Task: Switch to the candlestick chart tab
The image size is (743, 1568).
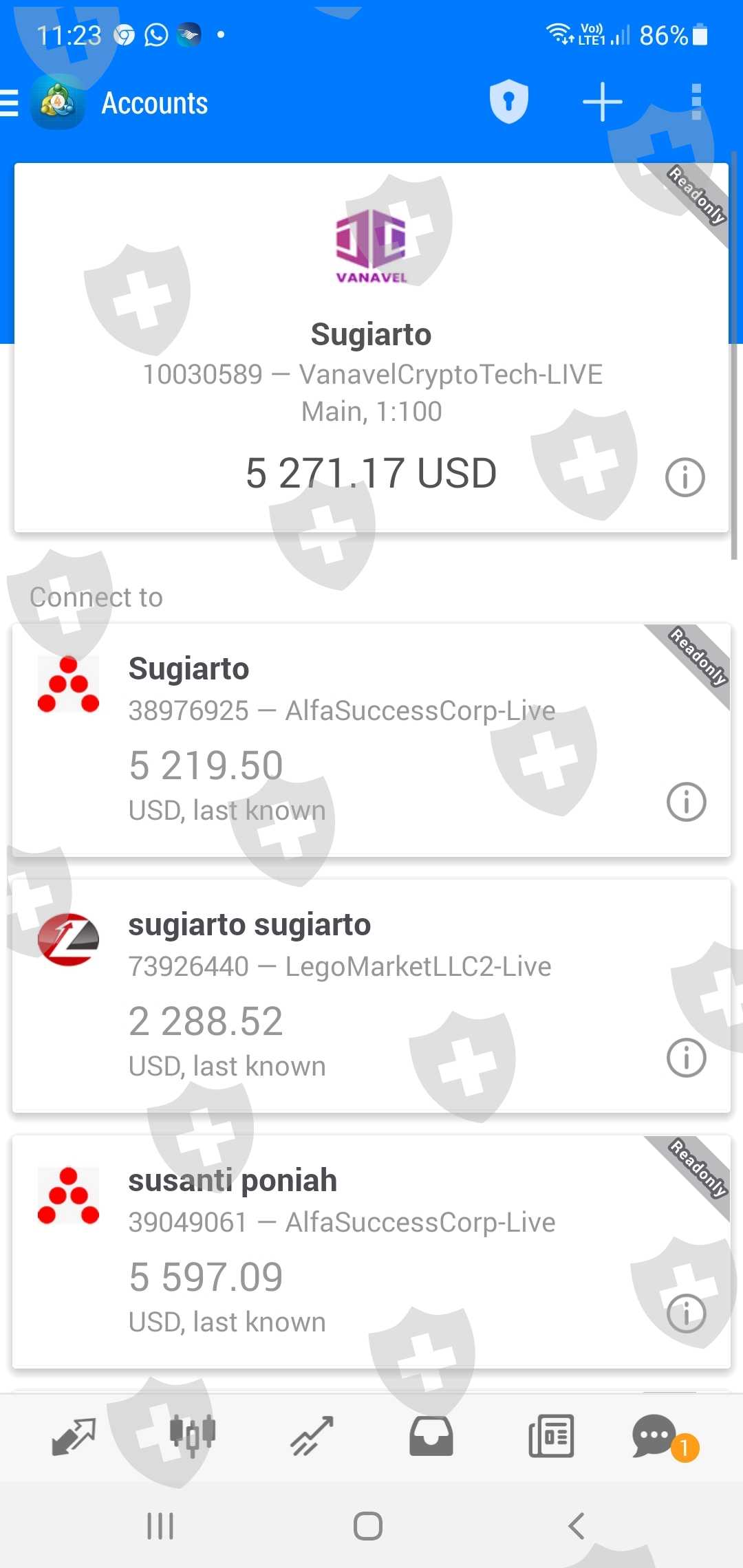Action: point(193,1436)
